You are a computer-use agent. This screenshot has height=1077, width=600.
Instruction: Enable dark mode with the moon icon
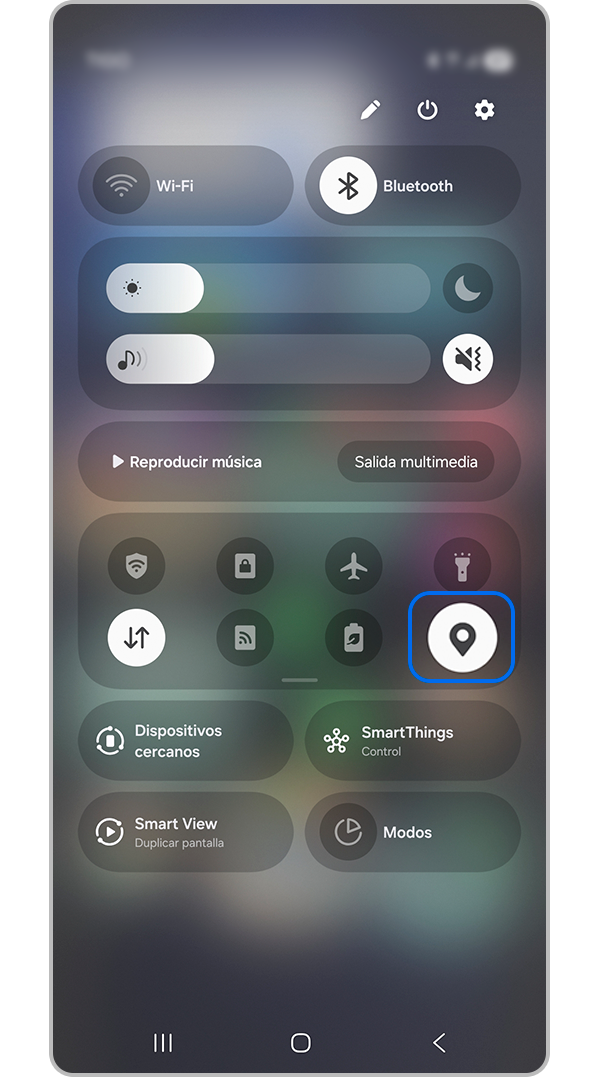[468, 288]
